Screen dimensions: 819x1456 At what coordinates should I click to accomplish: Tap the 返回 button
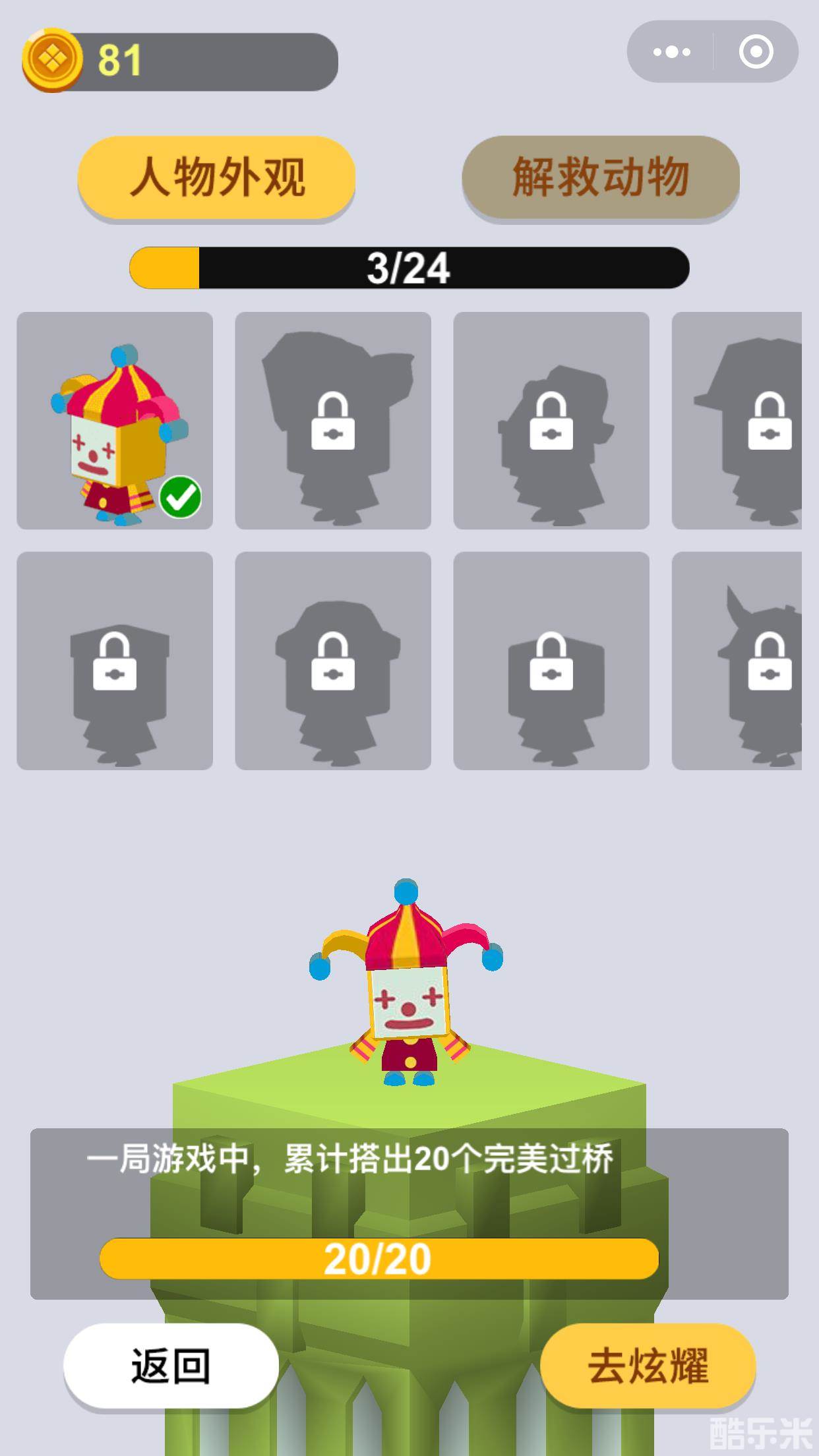pyautogui.click(x=171, y=1365)
